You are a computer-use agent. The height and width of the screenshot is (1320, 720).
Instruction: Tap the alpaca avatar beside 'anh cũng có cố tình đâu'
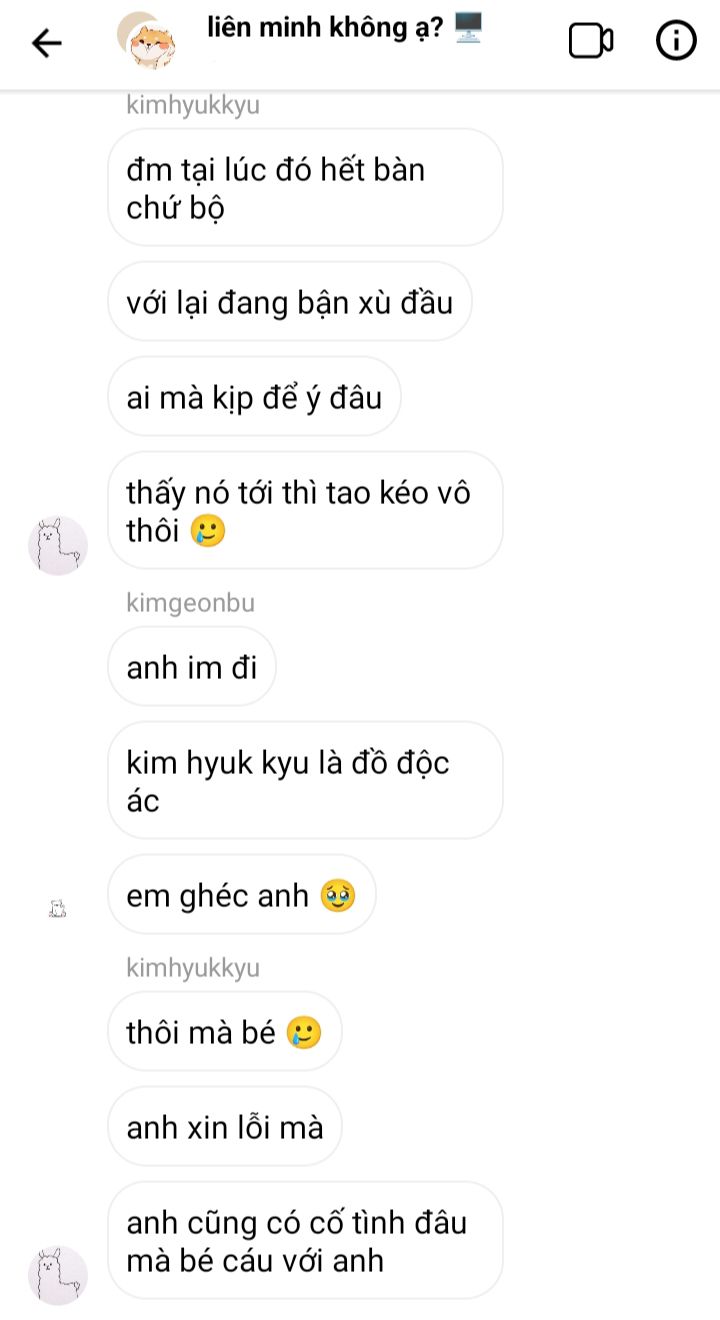[x=58, y=1275]
